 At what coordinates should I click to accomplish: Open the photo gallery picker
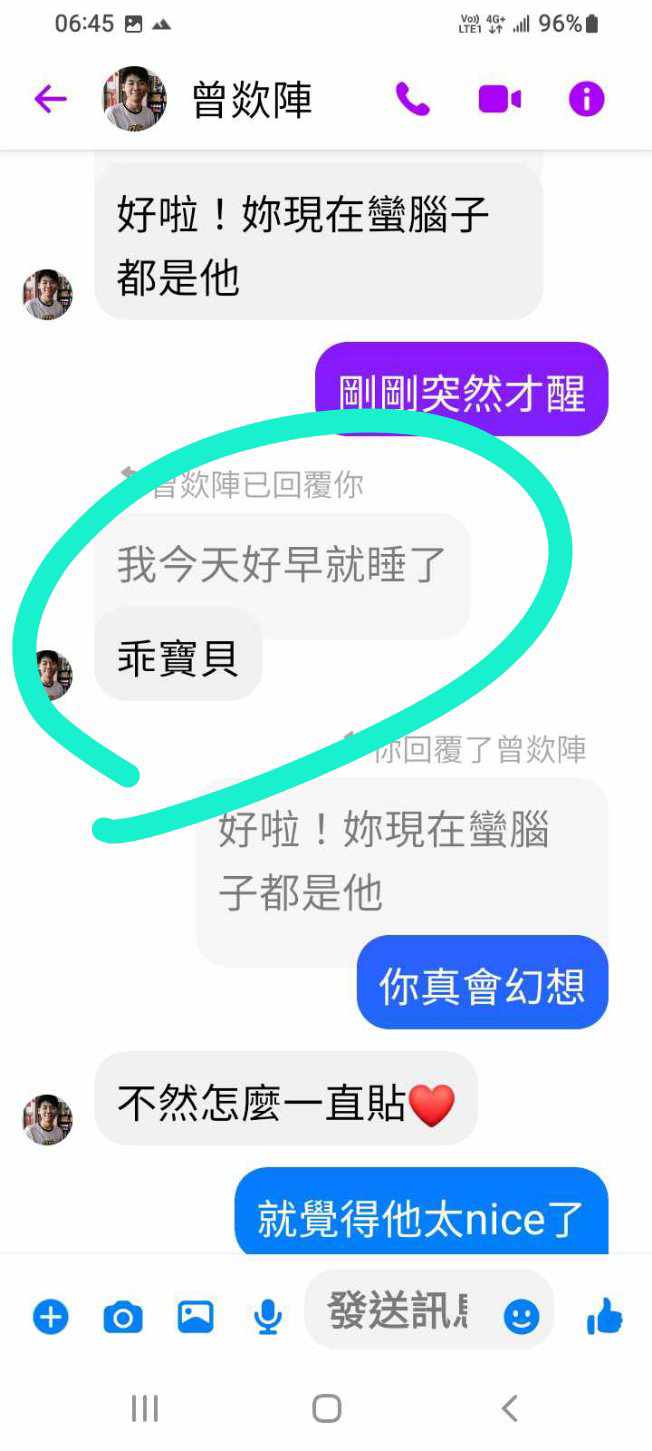(x=196, y=1317)
